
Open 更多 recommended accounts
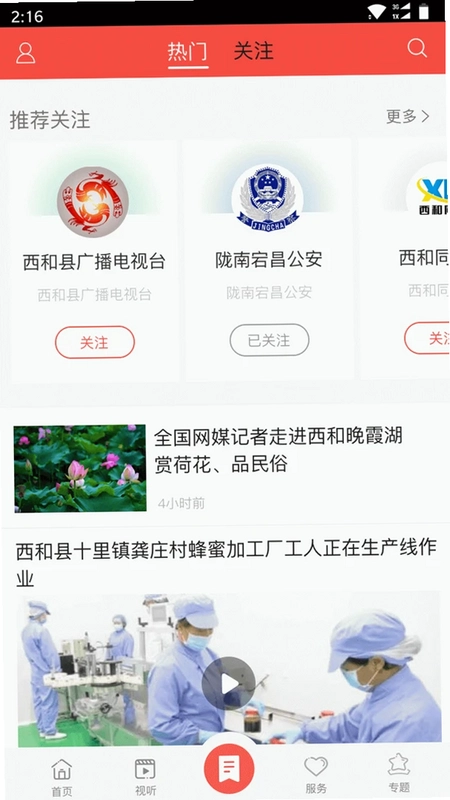pyautogui.click(x=408, y=117)
